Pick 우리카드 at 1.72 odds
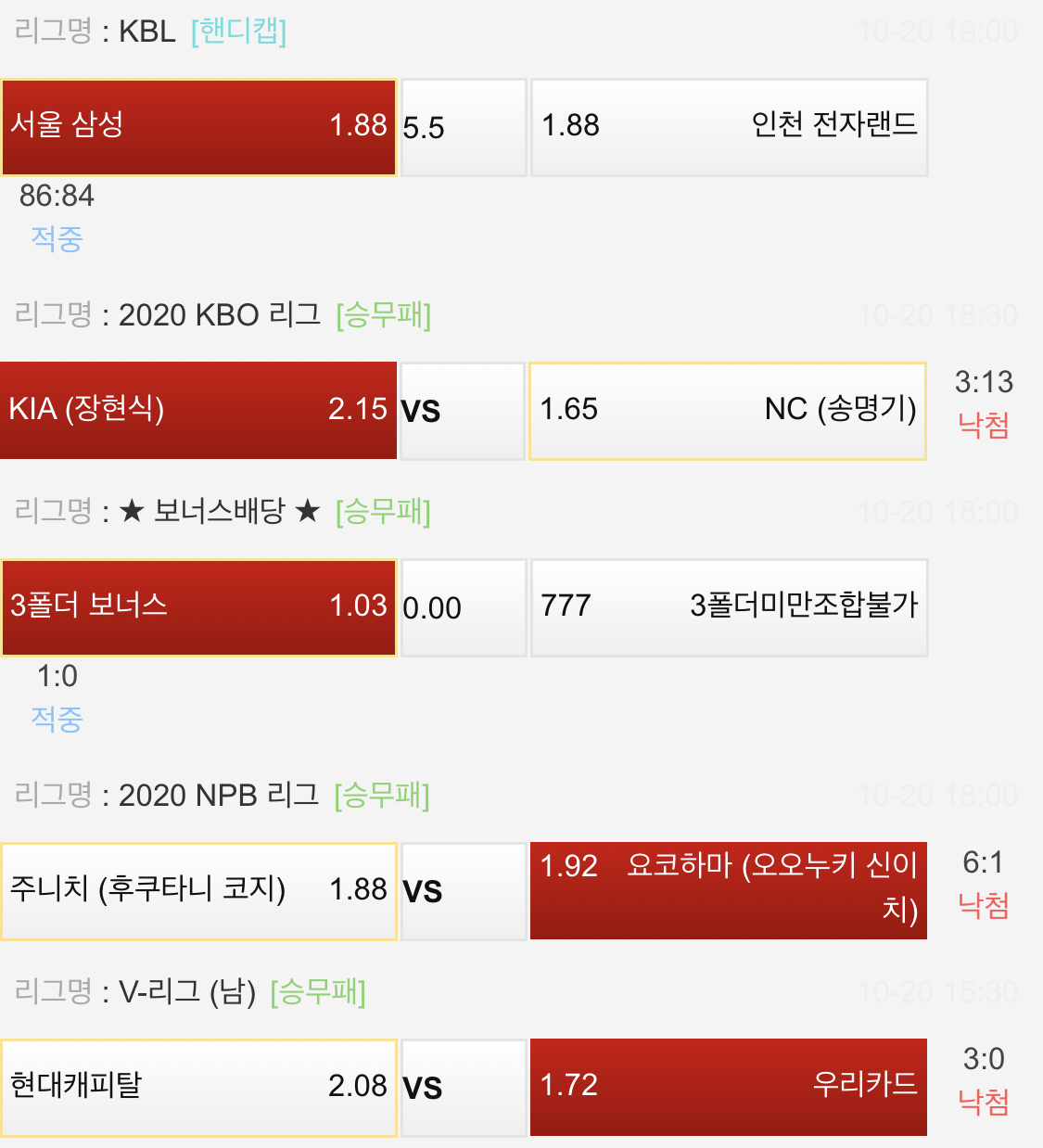 pyautogui.click(x=729, y=1087)
